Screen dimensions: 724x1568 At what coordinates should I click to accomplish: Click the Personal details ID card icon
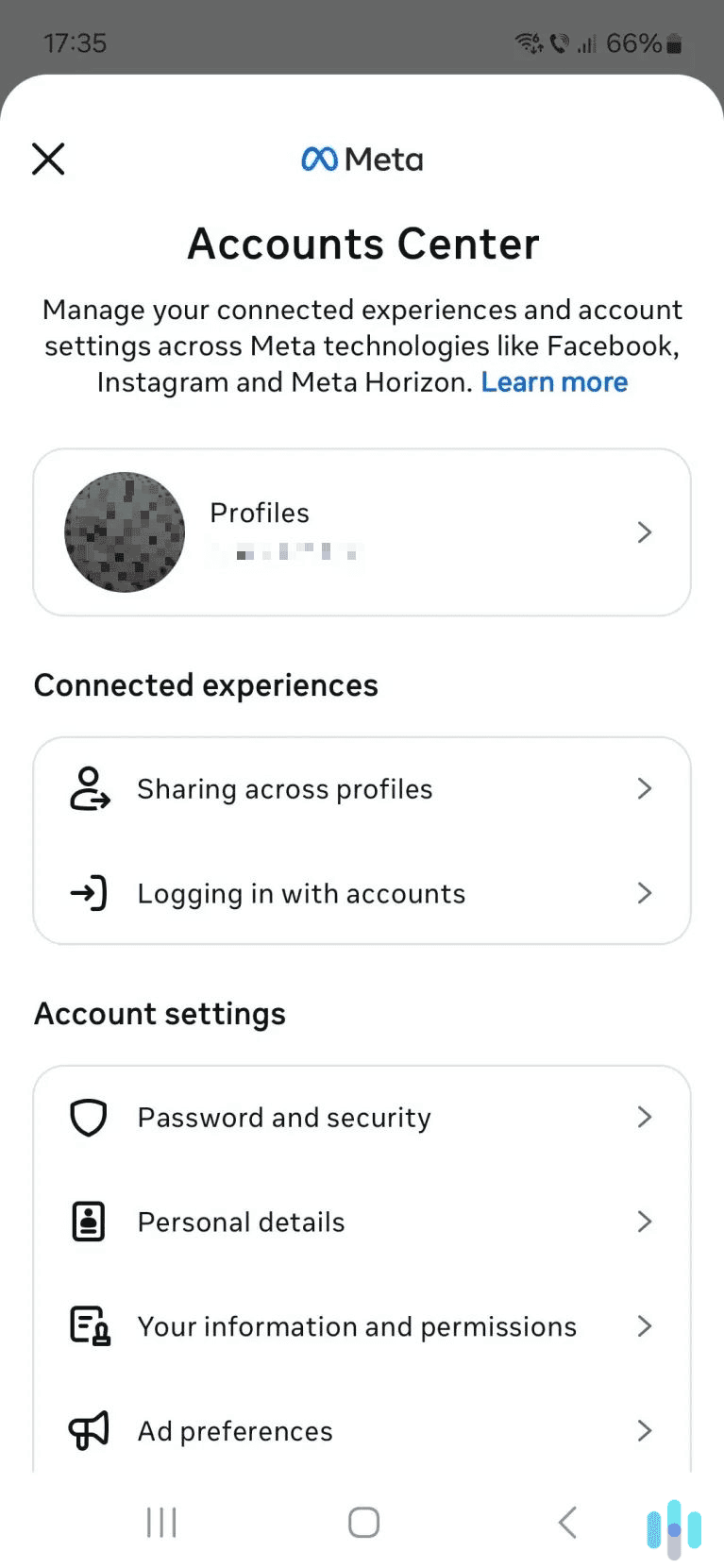pyautogui.click(x=88, y=1221)
